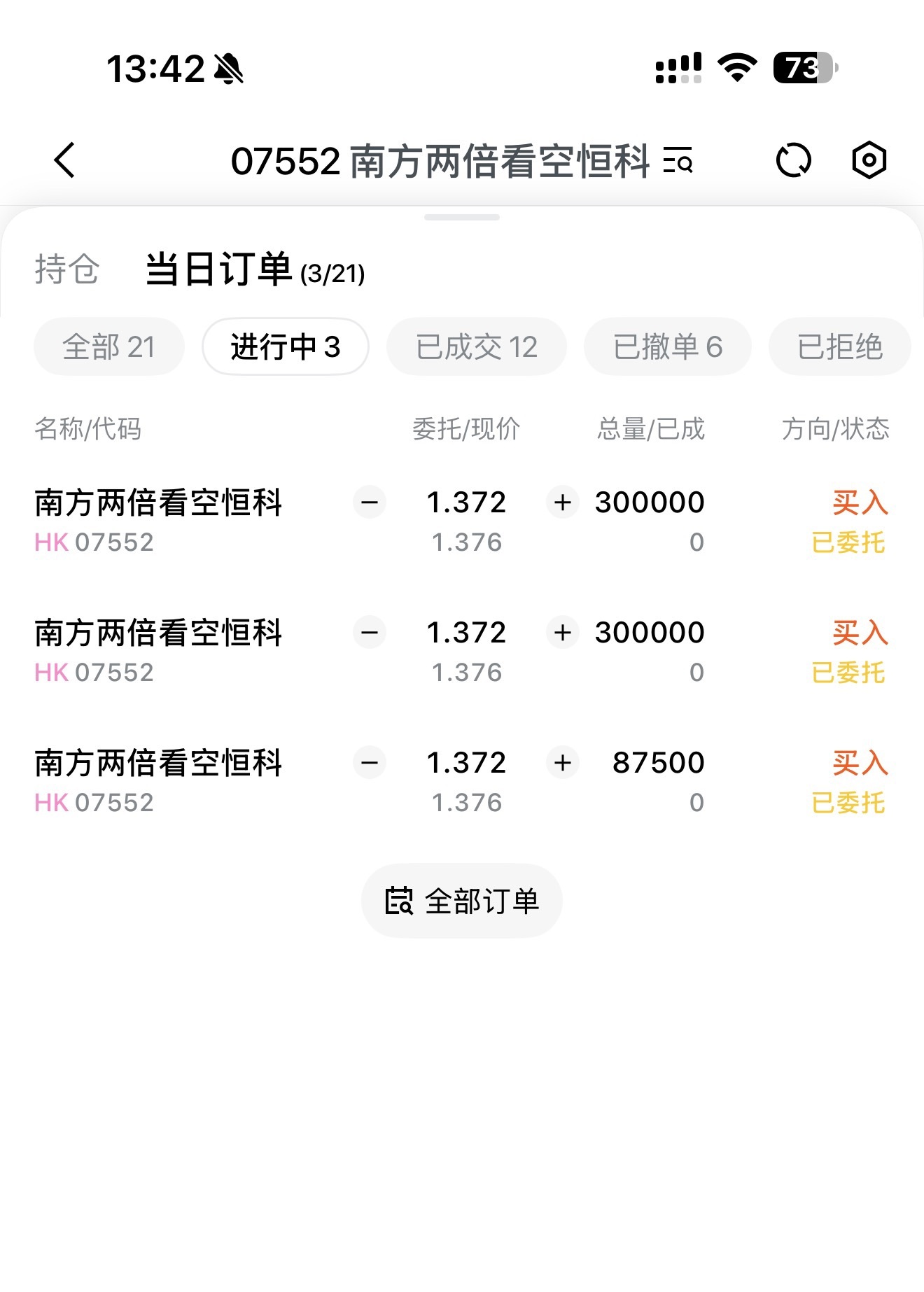Tap the drag handle of order sheet
This screenshot has width=924, height=1292.
[462, 218]
